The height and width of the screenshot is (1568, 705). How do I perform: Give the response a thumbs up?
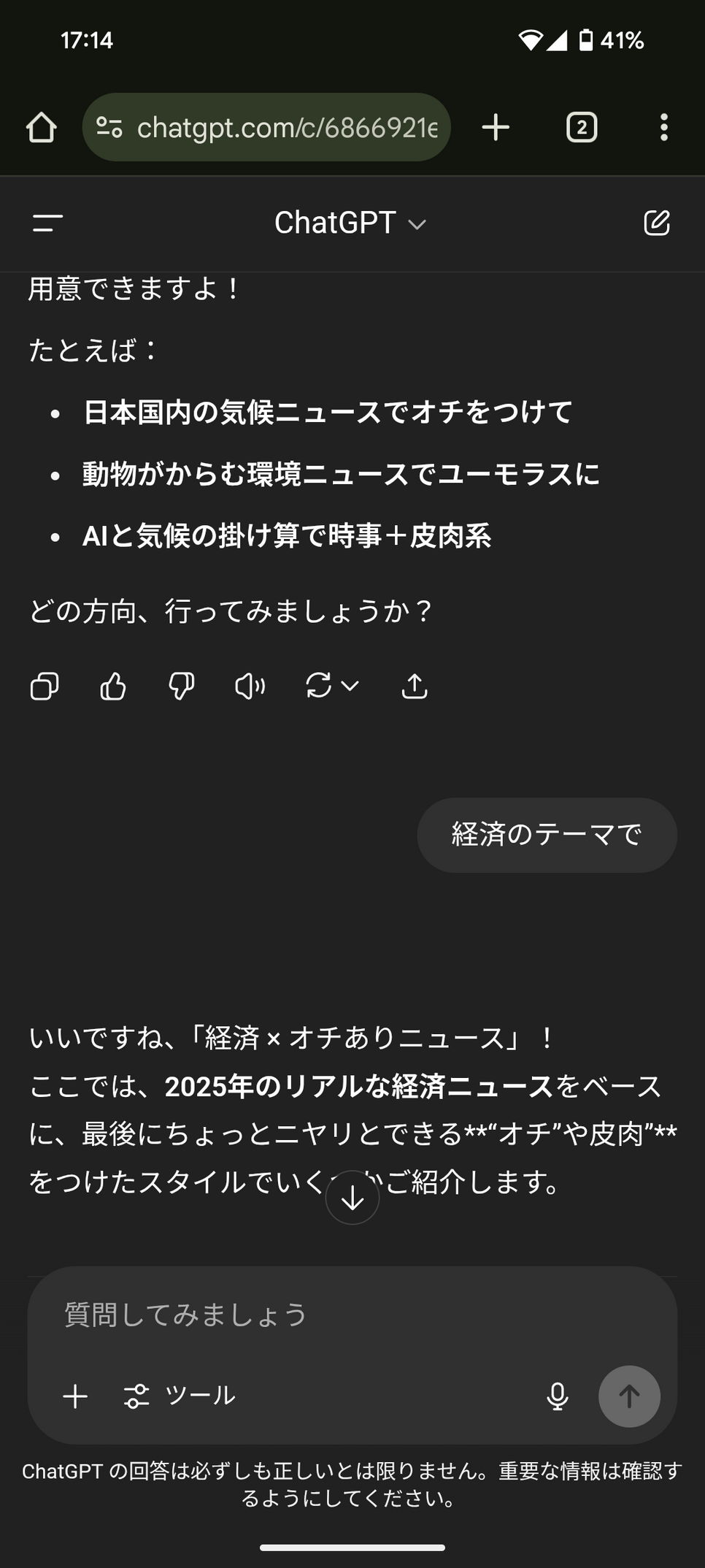click(113, 687)
